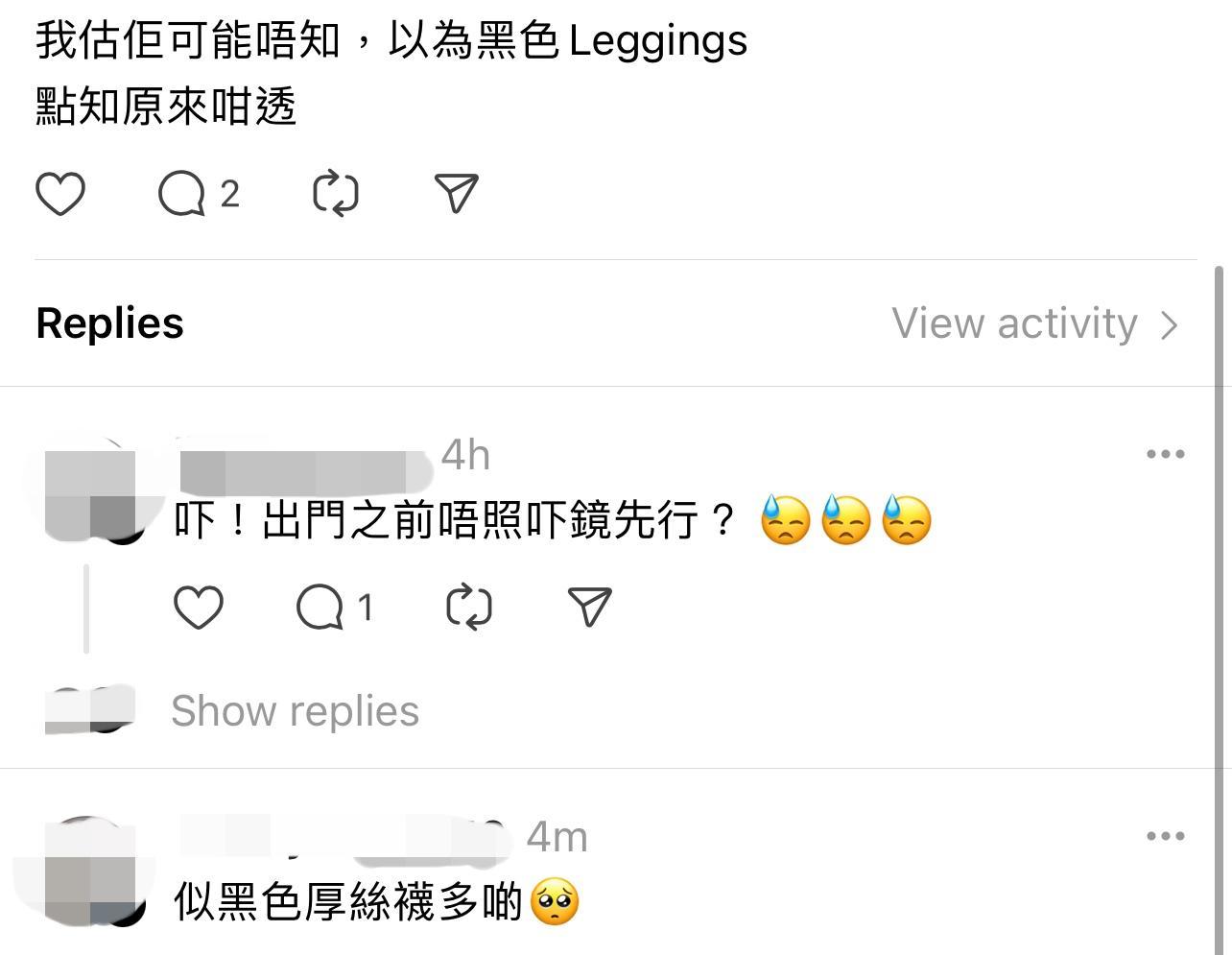Share the main Leggings post

(457, 194)
